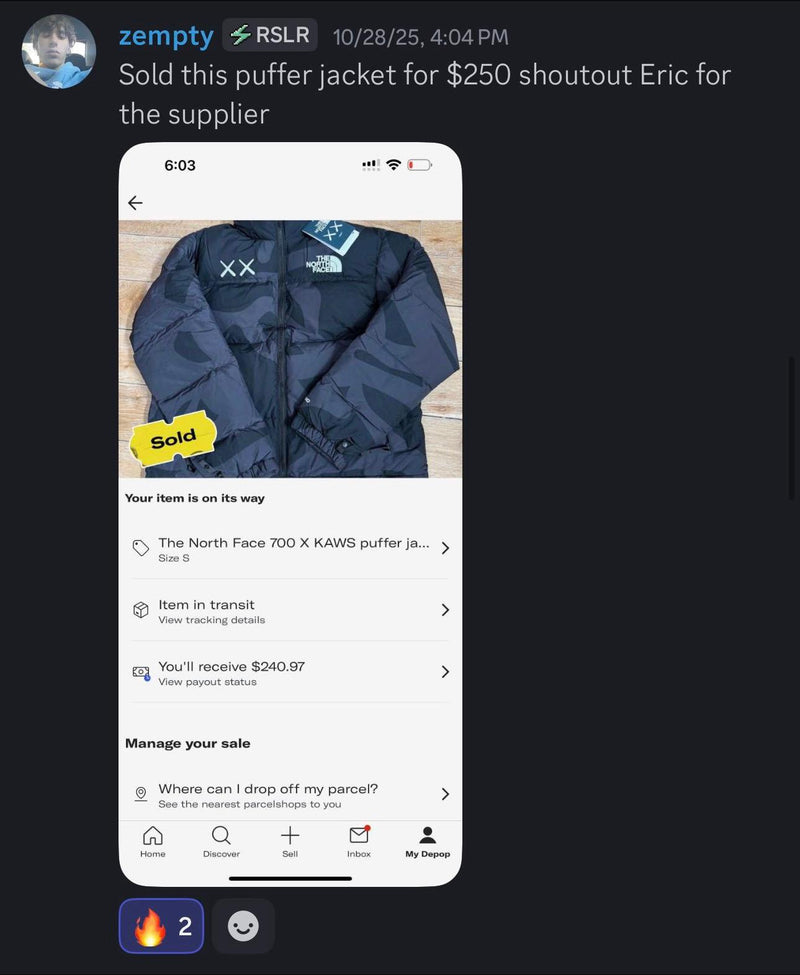Open the add reaction emoji picker
This screenshot has width=800, height=975.
coord(243,926)
